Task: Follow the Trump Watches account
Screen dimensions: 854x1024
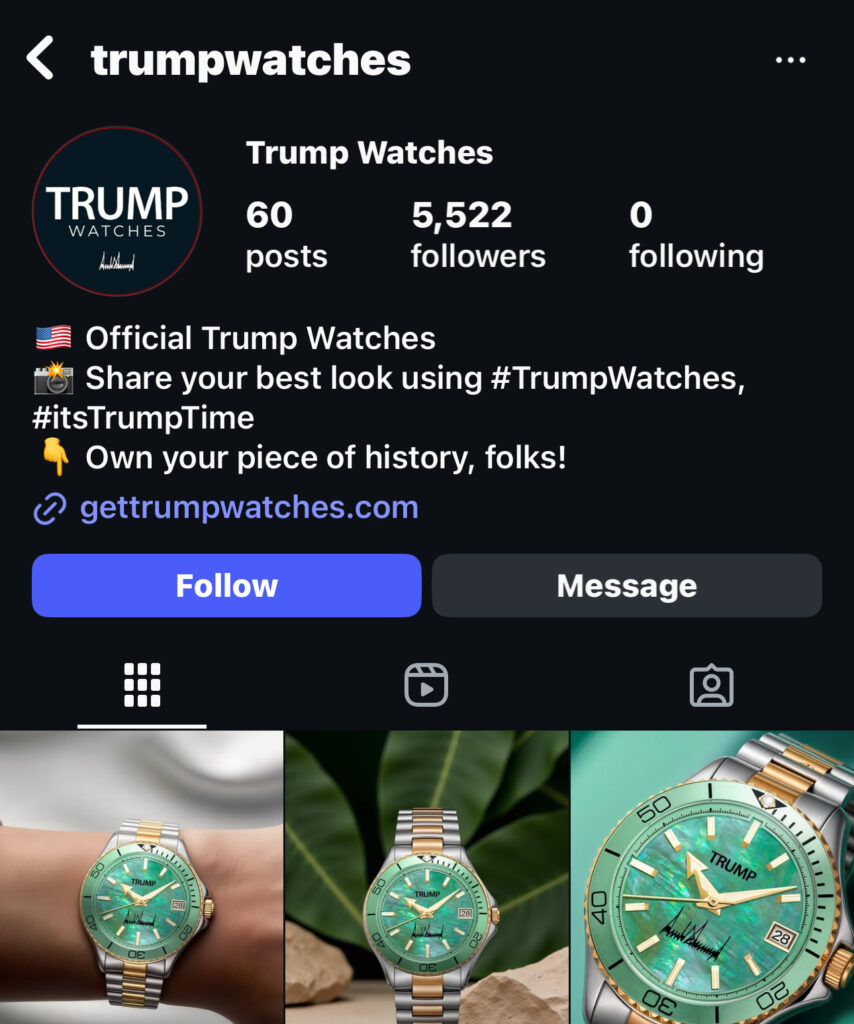Action: [x=226, y=586]
